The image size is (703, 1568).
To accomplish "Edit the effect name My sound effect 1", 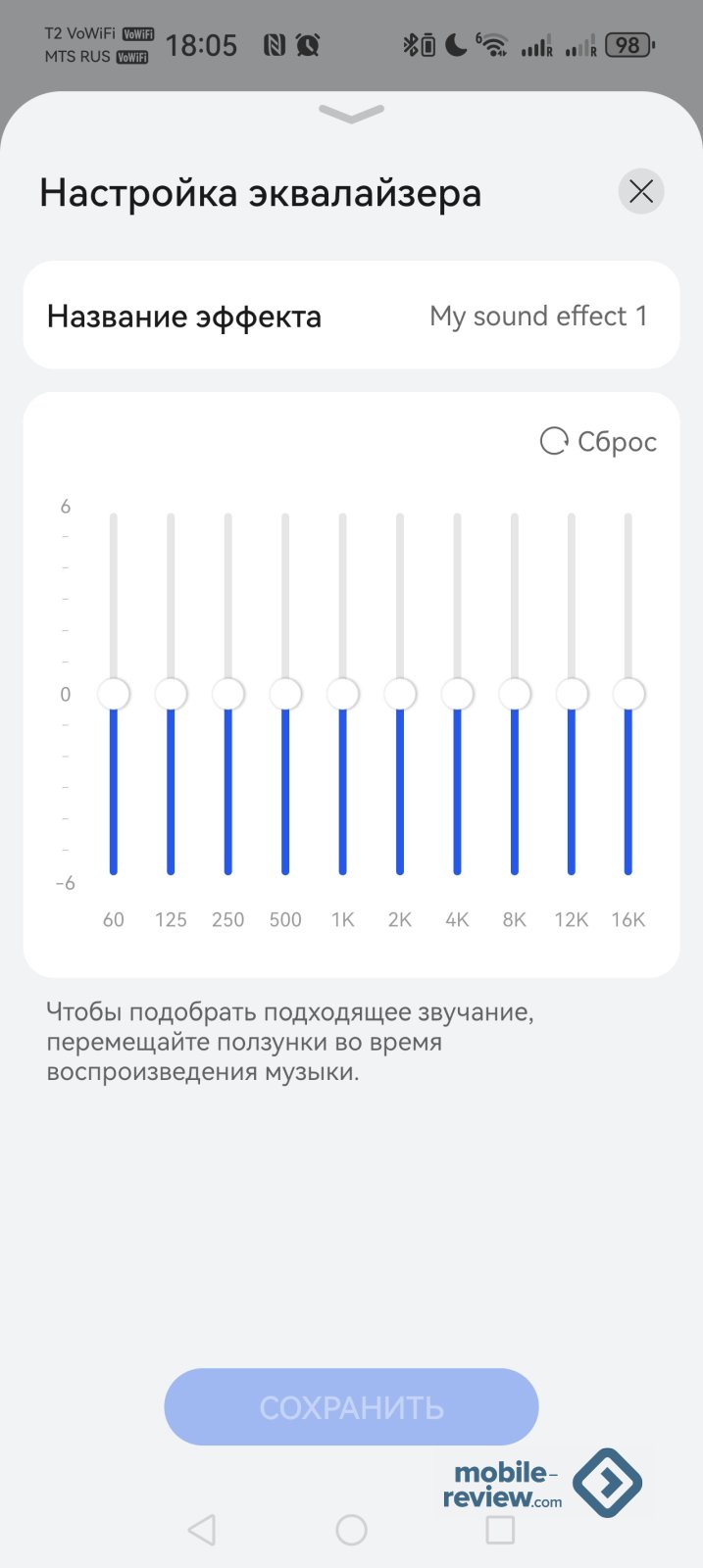I will click(537, 316).
